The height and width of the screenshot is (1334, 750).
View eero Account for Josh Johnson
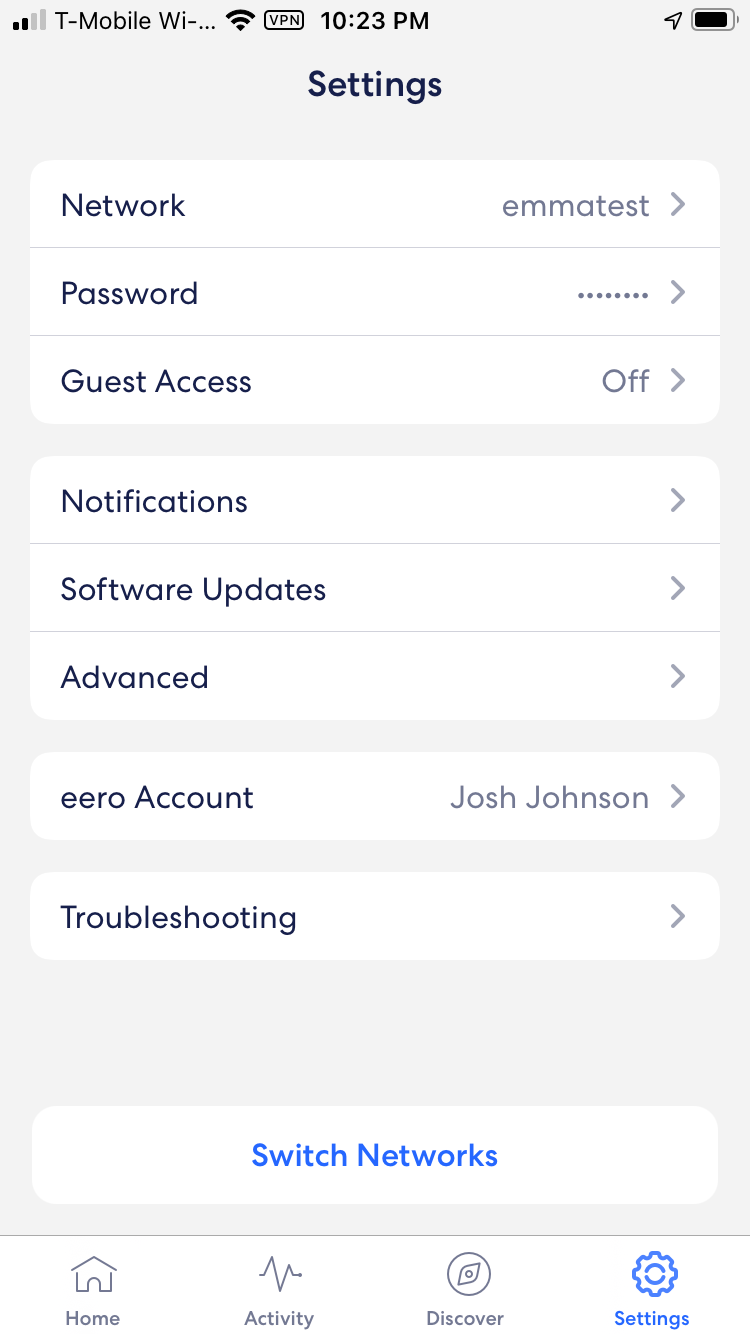374,797
